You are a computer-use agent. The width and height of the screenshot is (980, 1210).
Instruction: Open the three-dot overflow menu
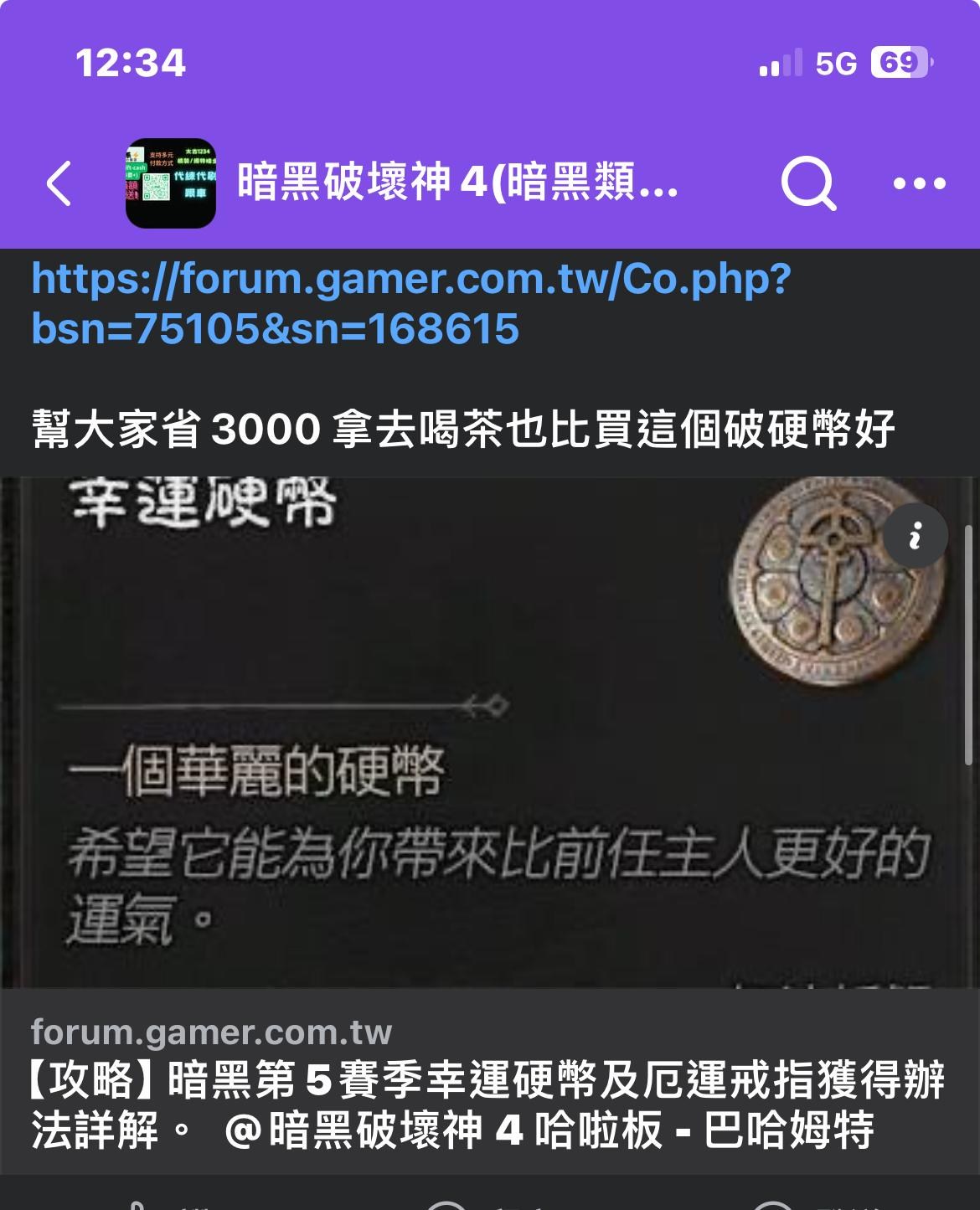point(919,183)
